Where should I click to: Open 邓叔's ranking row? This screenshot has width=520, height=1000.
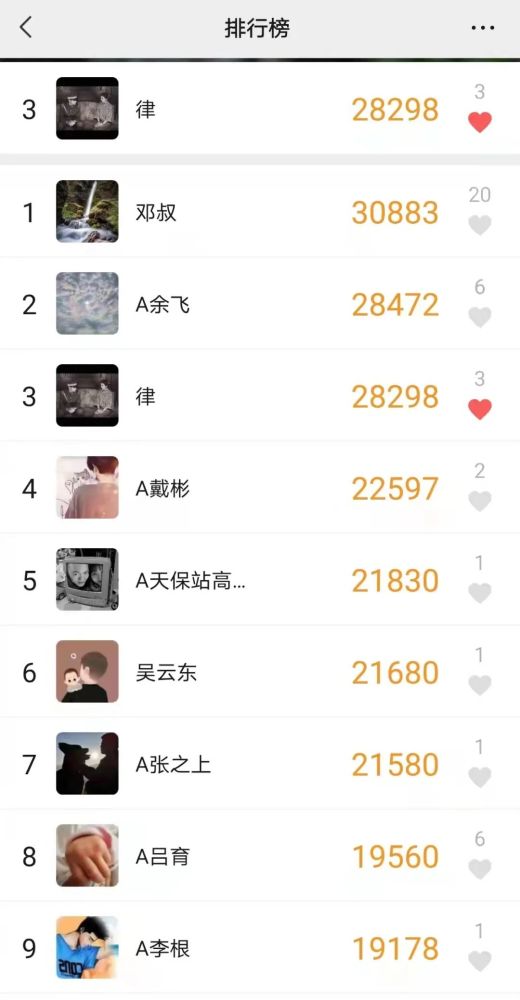260,212
